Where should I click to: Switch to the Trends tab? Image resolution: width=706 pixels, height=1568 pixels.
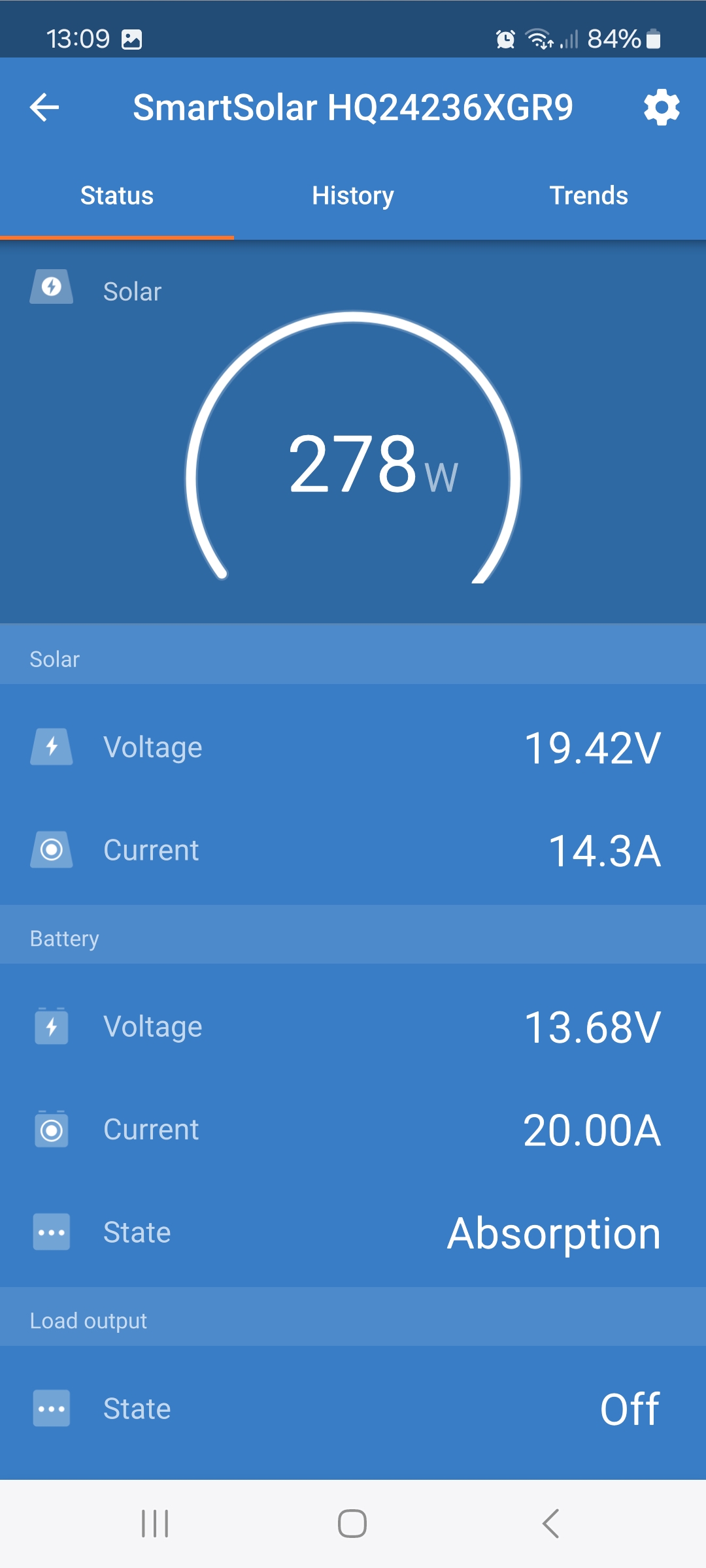tap(588, 196)
